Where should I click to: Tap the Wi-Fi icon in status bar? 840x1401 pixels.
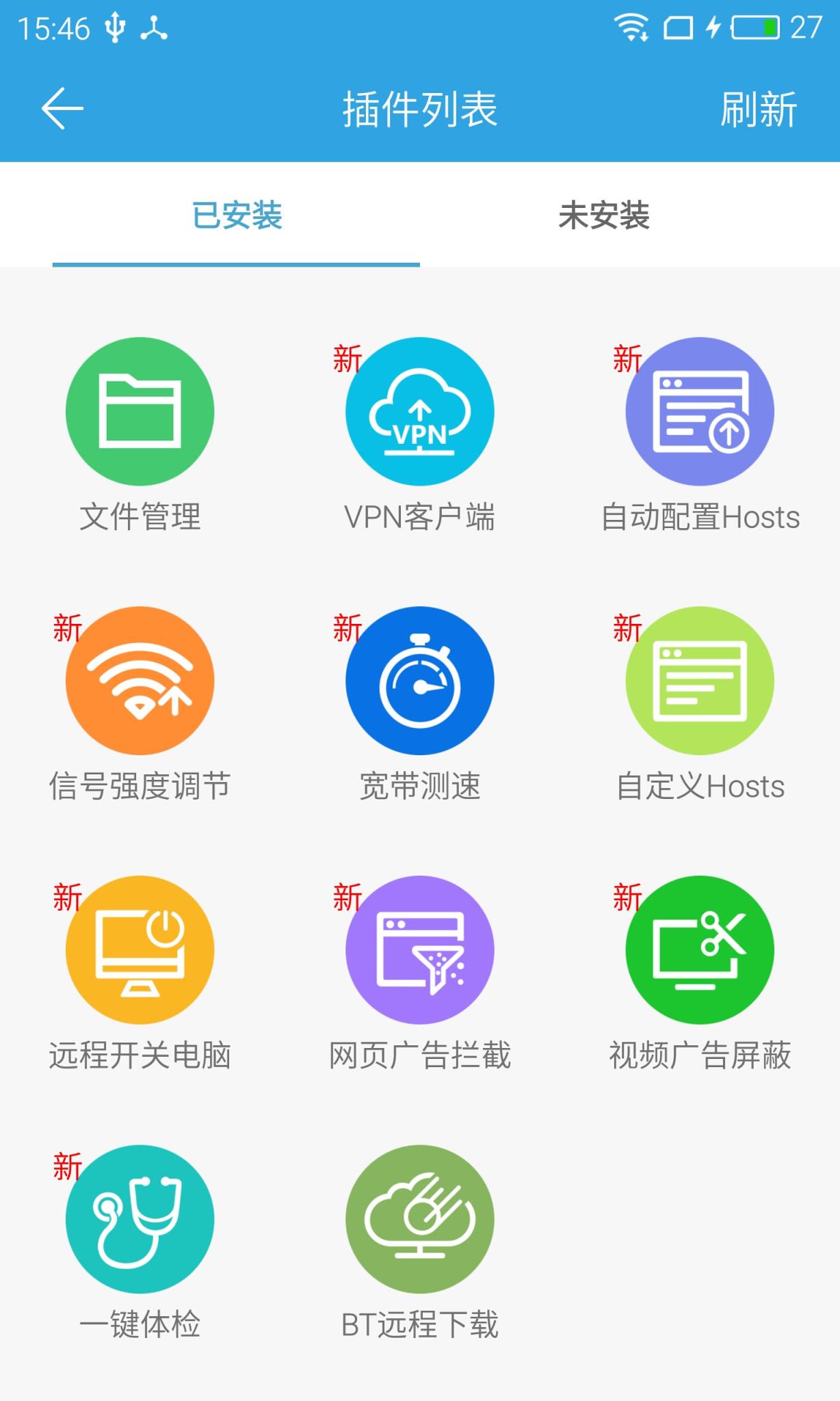[x=631, y=26]
